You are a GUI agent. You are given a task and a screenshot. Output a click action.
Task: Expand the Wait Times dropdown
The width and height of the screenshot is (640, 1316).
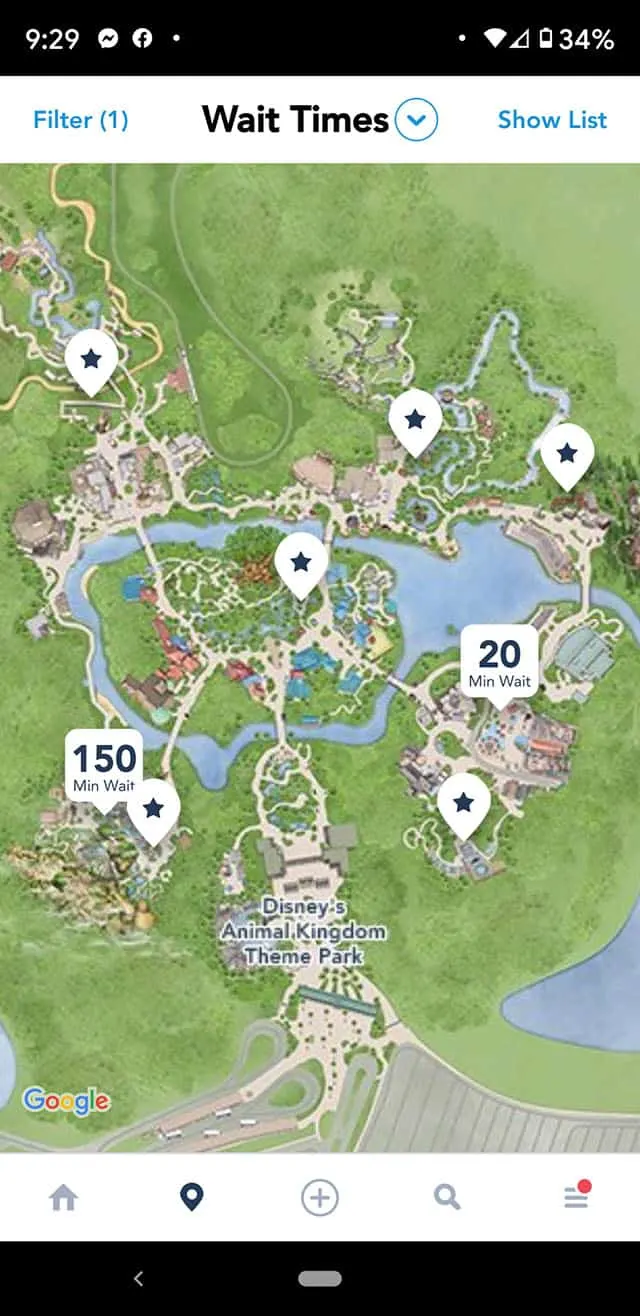click(x=416, y=121)
